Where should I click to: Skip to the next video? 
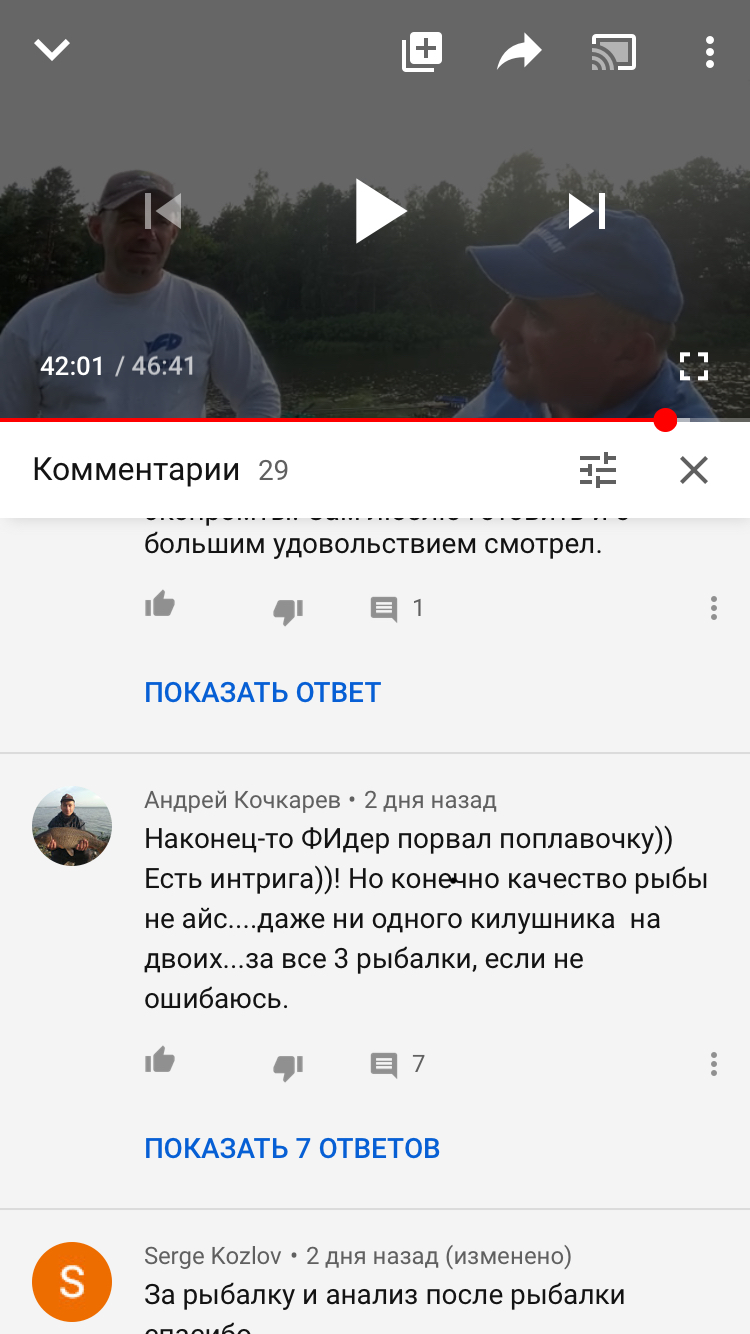[587, 211]
